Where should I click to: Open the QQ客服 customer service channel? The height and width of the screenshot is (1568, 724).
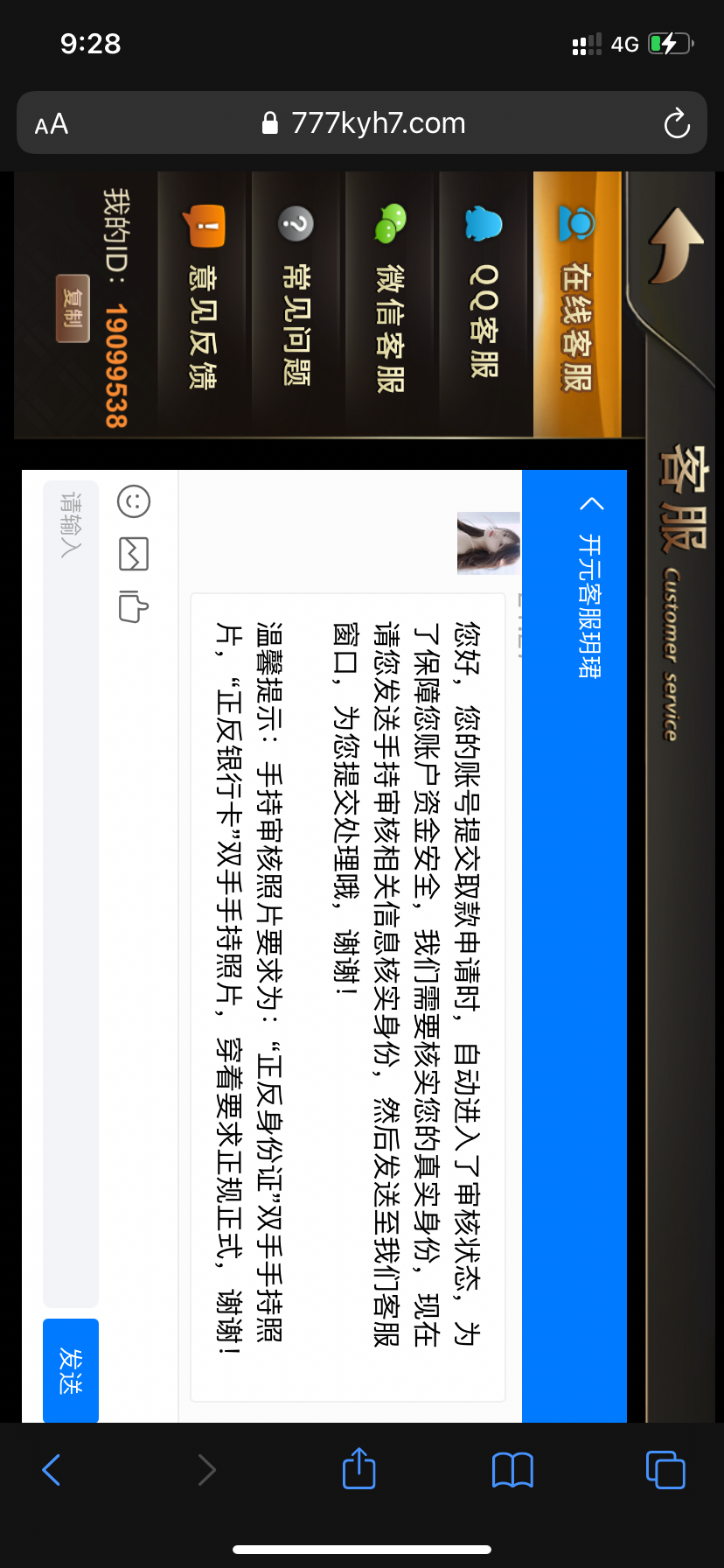484,302
